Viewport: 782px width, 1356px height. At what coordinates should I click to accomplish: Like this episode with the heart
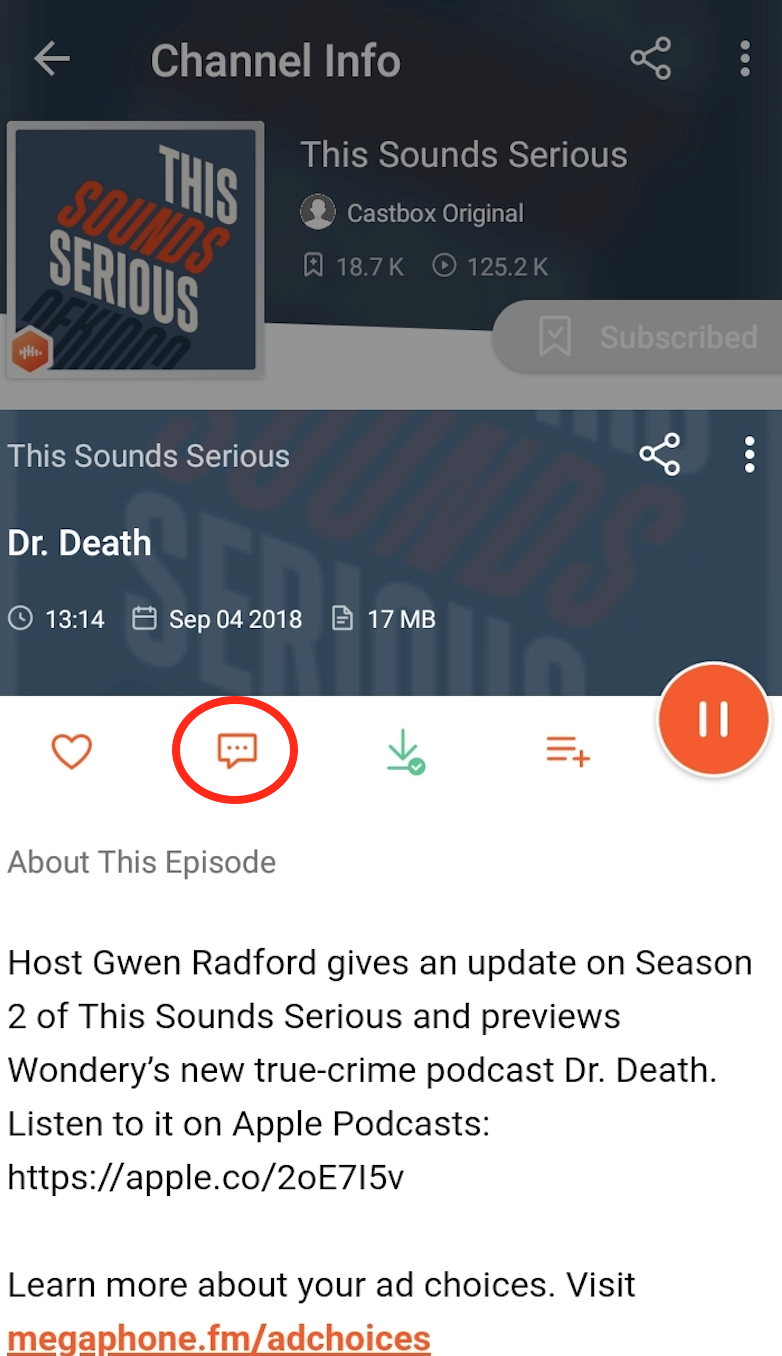click(72, 751)
